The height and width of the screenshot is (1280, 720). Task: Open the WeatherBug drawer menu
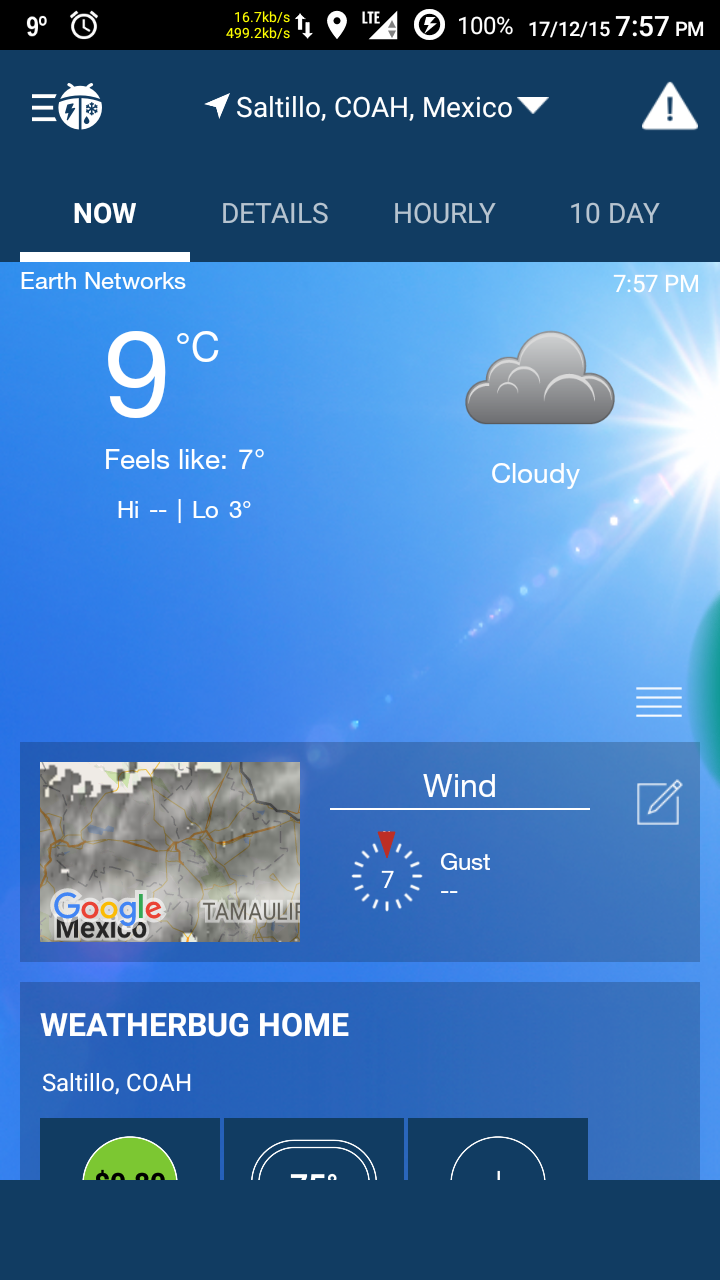point(66,107)
